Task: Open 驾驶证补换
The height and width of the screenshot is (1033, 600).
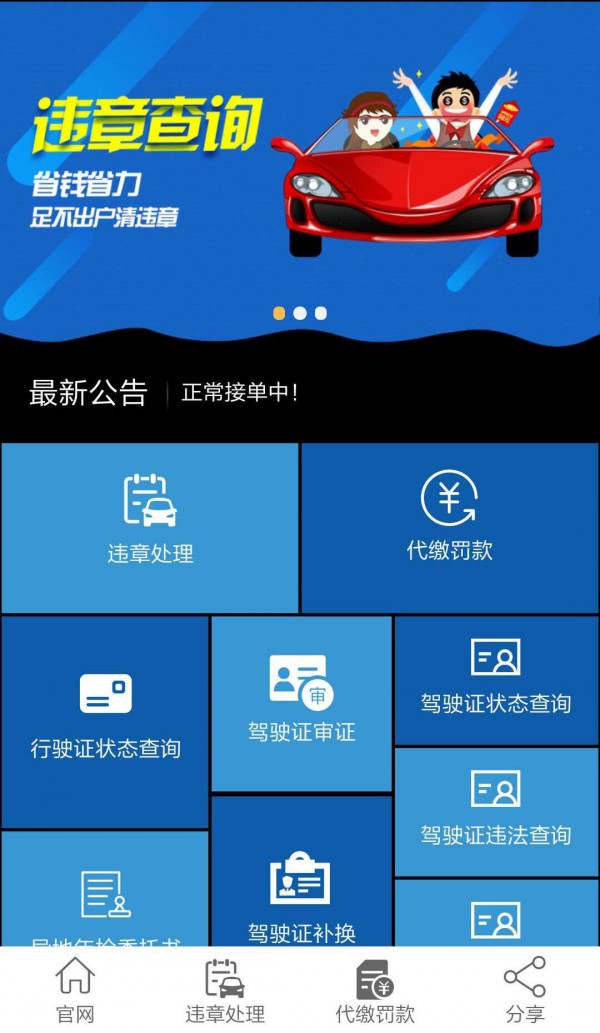Action: click(301, 890)
